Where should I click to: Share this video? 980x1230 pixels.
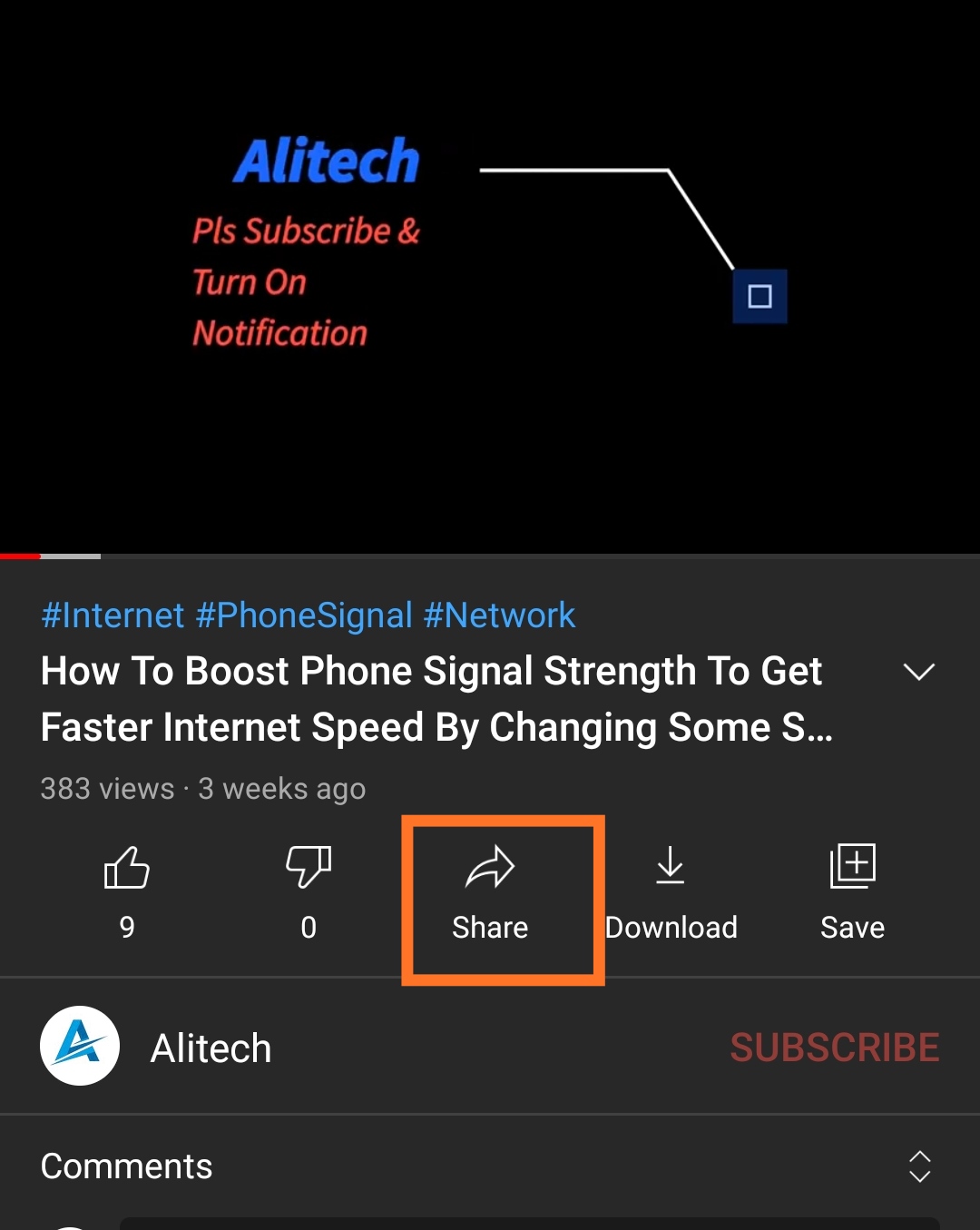[490, 890]
